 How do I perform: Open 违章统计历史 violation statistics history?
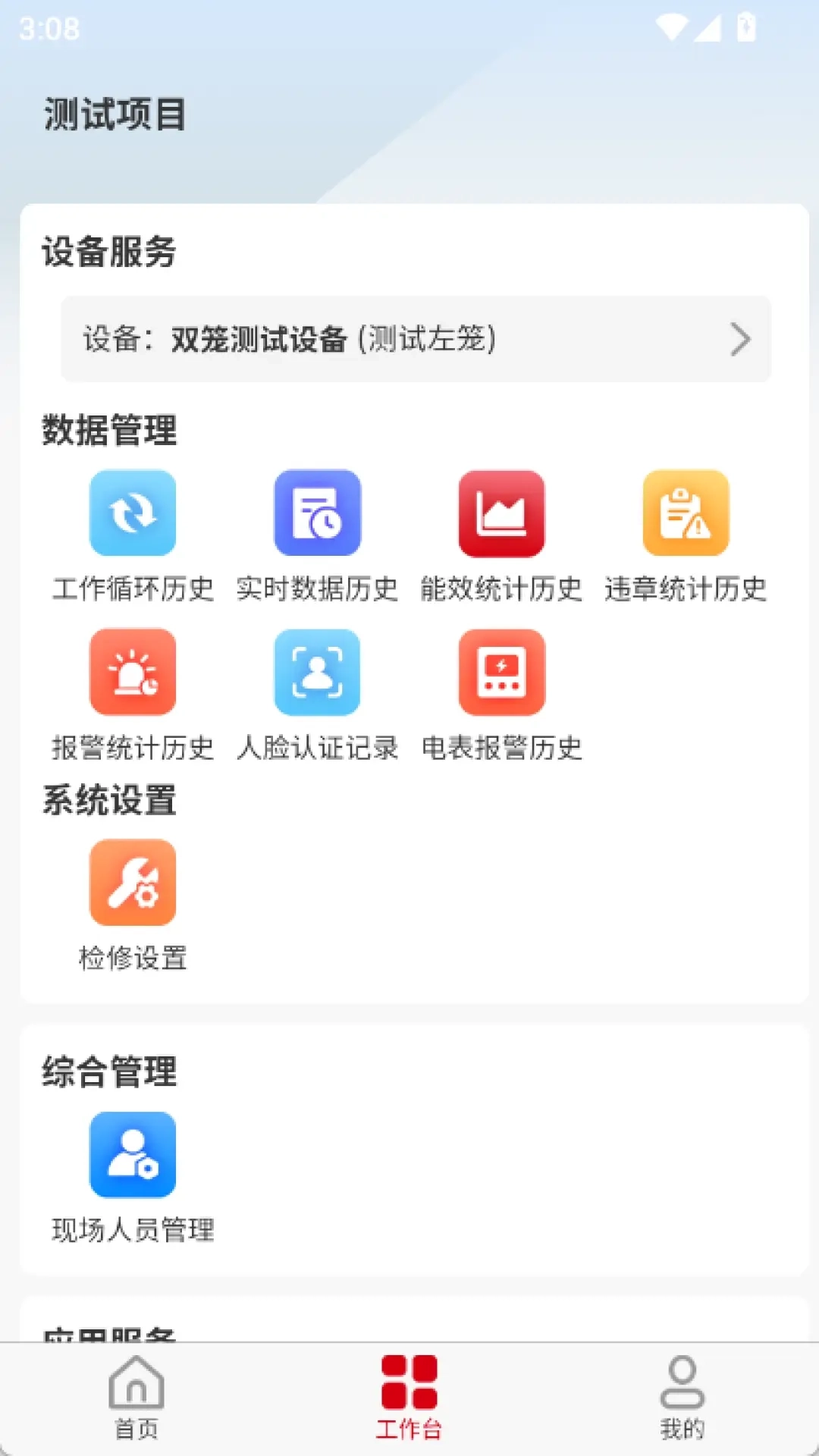pyautogui.click(x=686, y=513)
